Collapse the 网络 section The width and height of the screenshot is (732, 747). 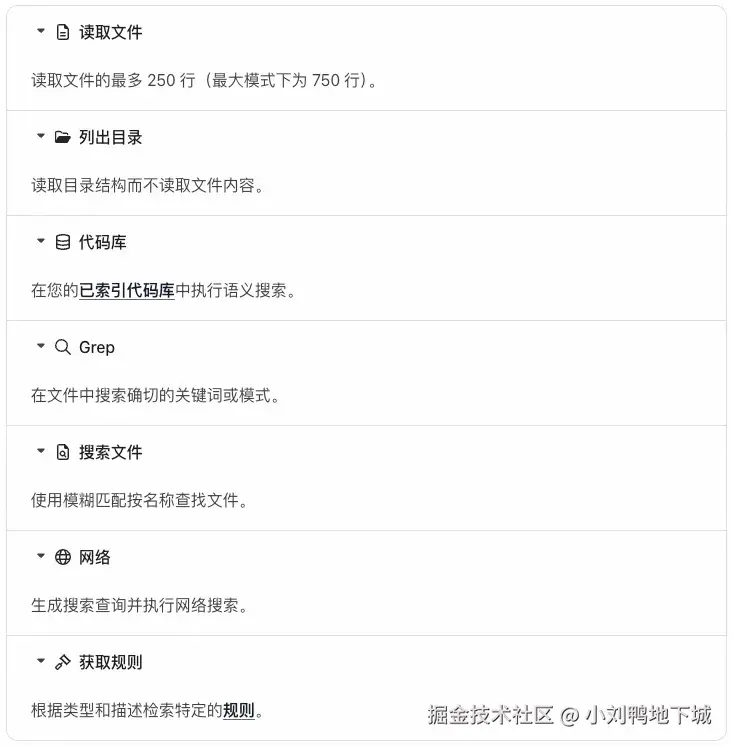41,557
